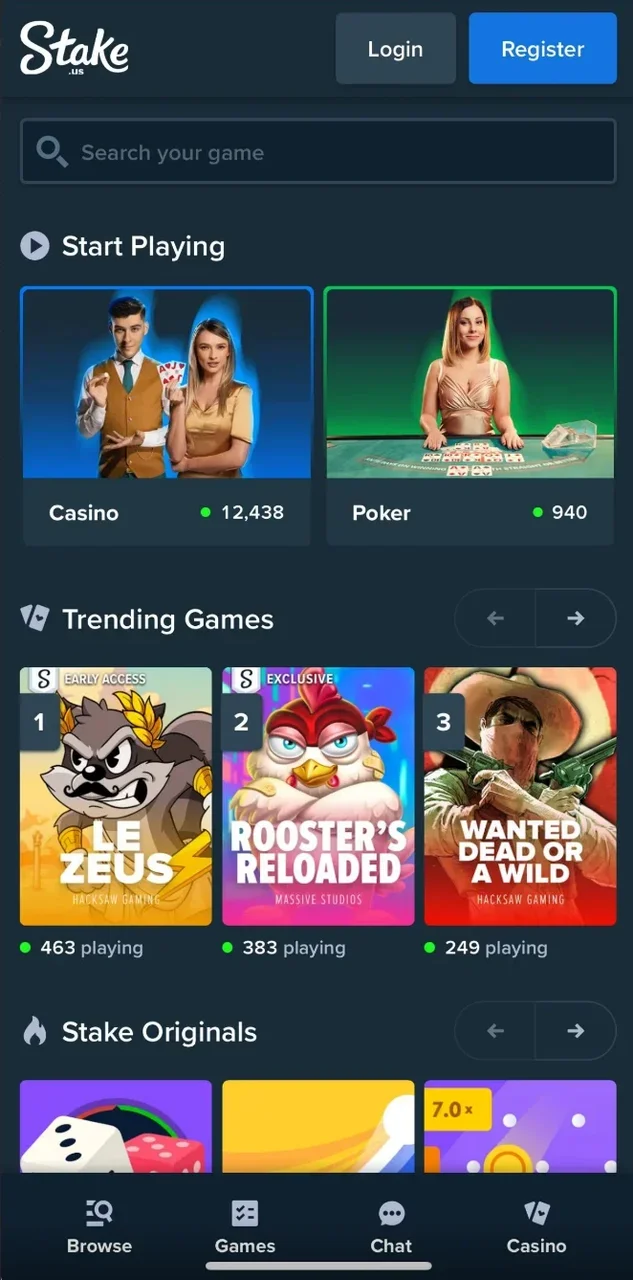The height and width of the screenshot is (1280, 633).
Task: Open the Poker card
Action: (470, 415)
